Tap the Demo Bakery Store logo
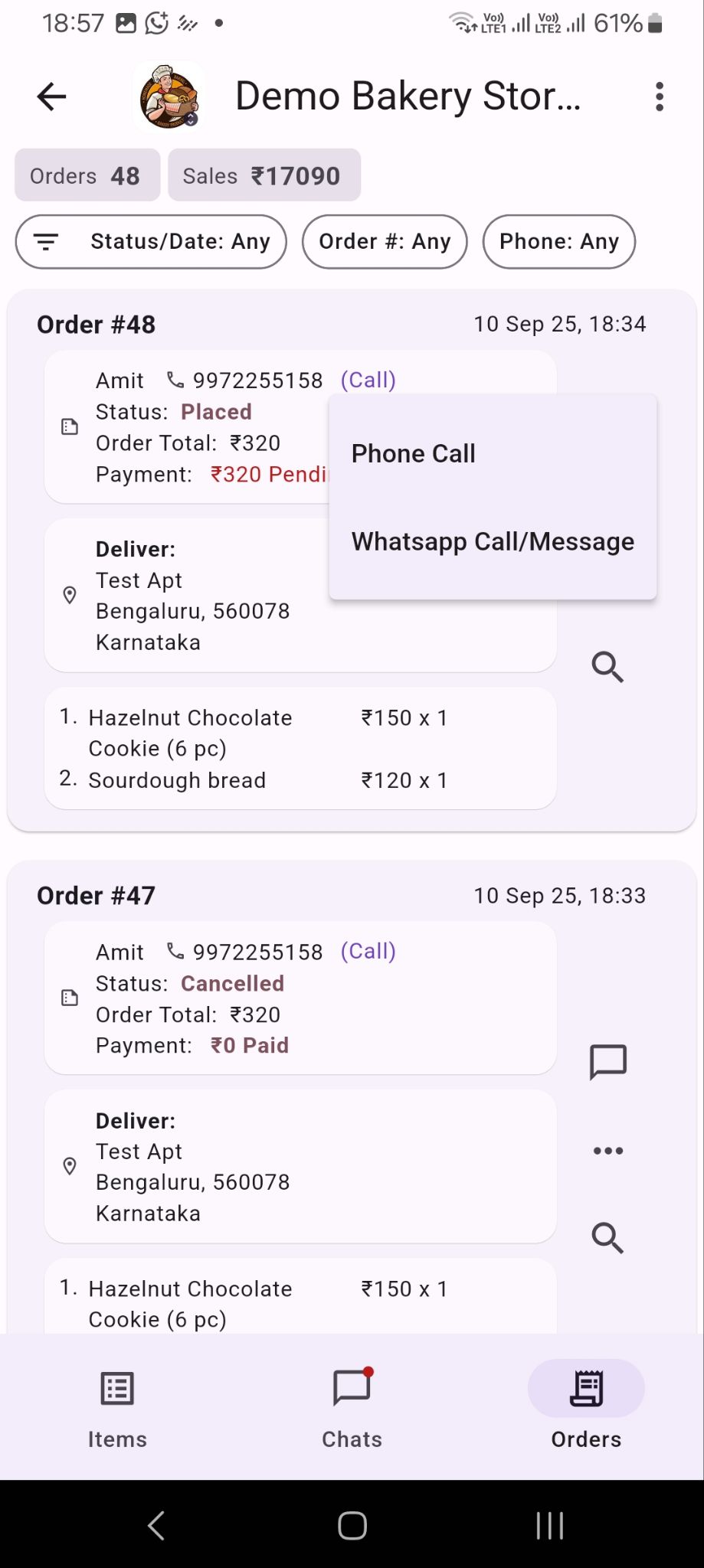This screenshot has width=704, height=1568. pyautogui.click(x=169, y=96)
